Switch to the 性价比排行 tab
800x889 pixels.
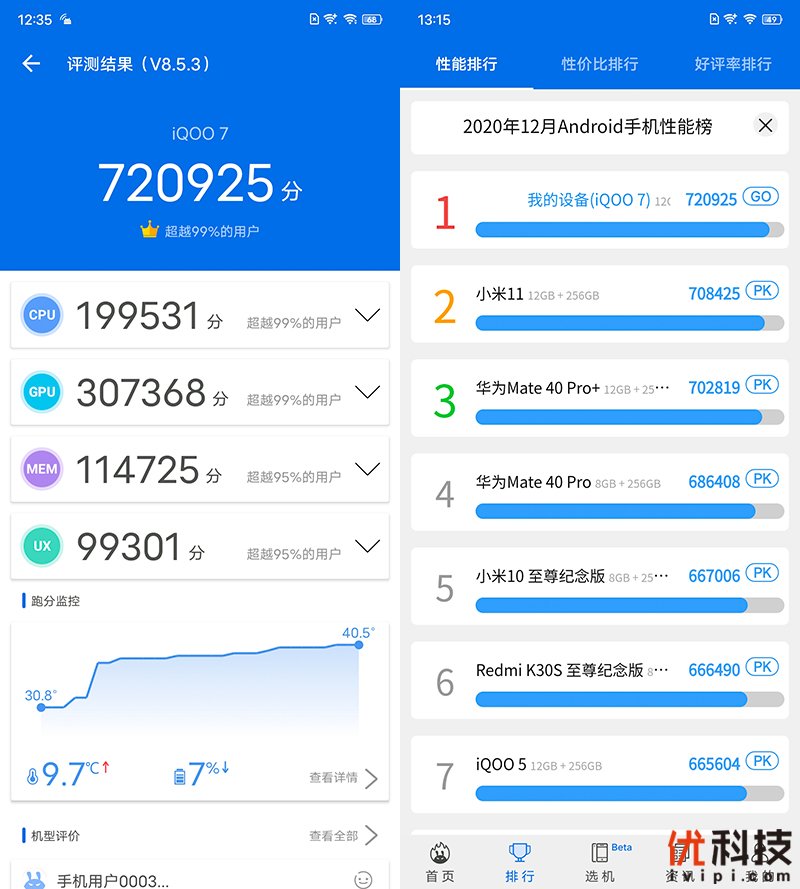(599, 64)
